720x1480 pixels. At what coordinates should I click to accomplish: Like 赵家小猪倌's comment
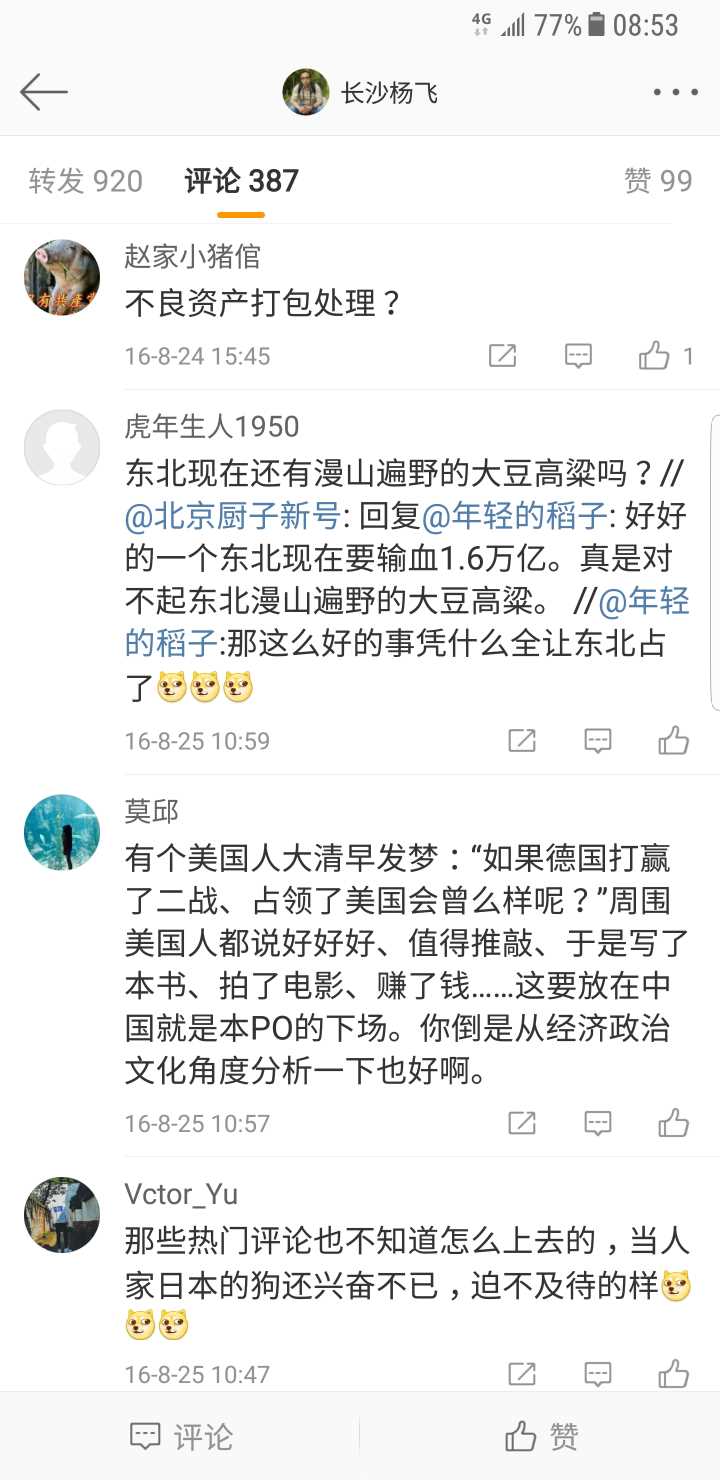656,356
